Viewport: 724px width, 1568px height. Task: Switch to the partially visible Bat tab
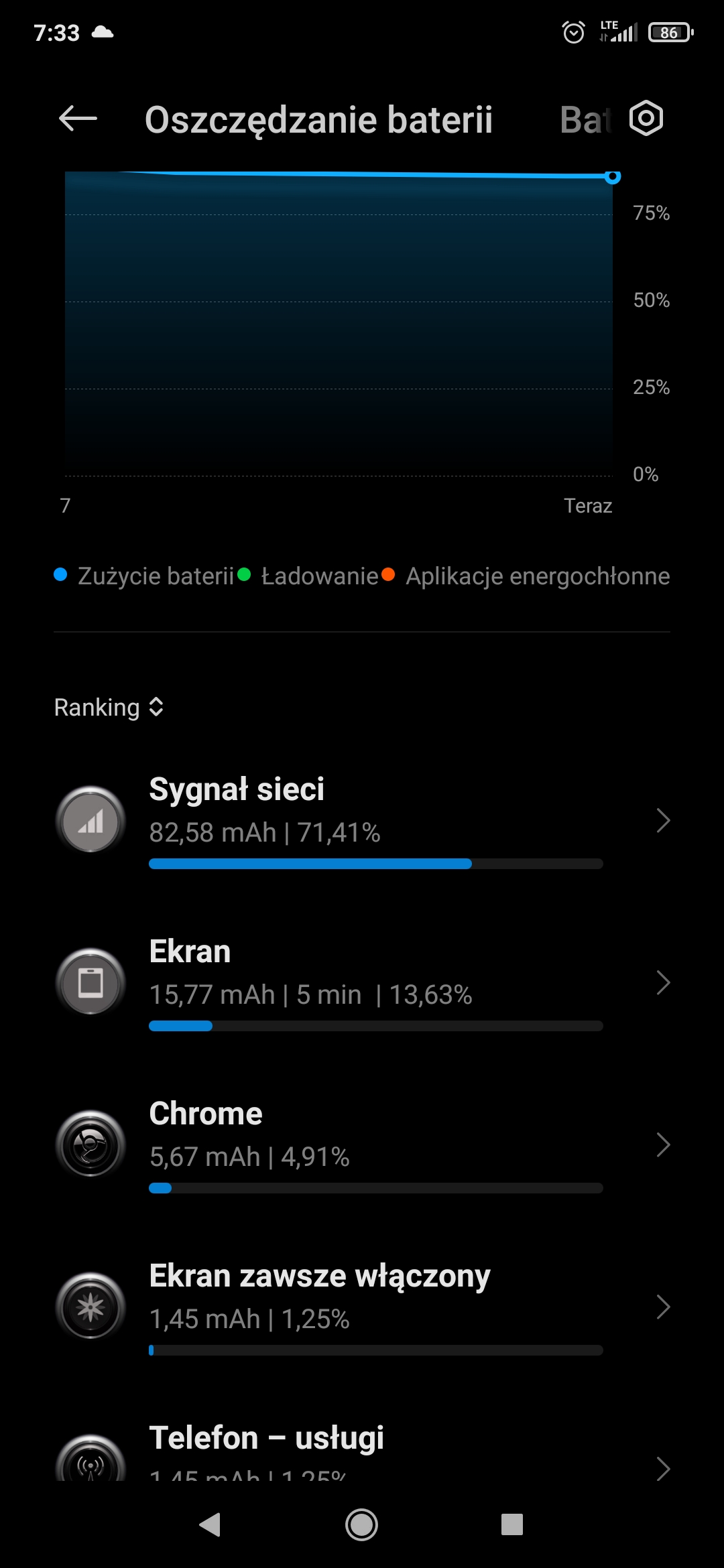pos(585,121)
